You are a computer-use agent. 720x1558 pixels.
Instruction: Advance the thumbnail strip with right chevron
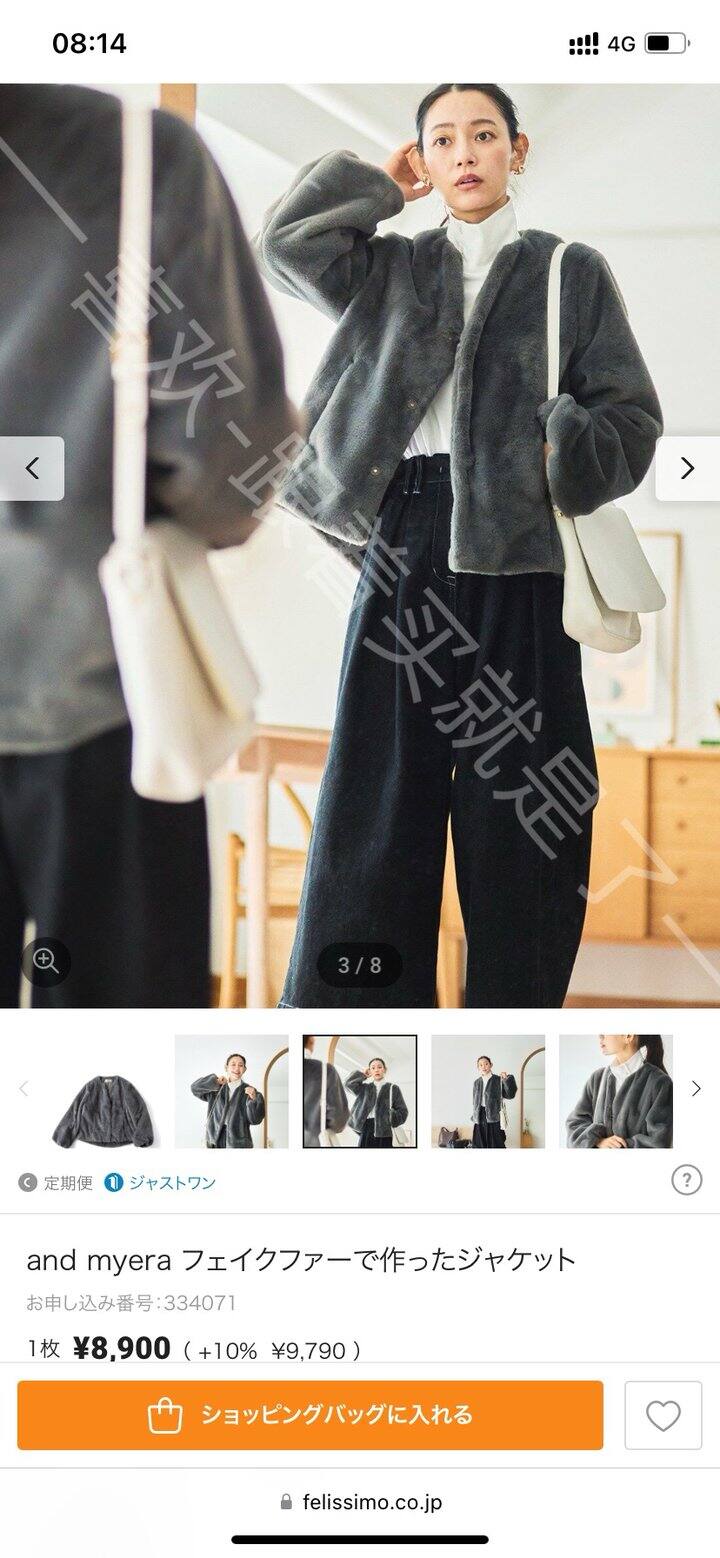(x=697, y=1089)
